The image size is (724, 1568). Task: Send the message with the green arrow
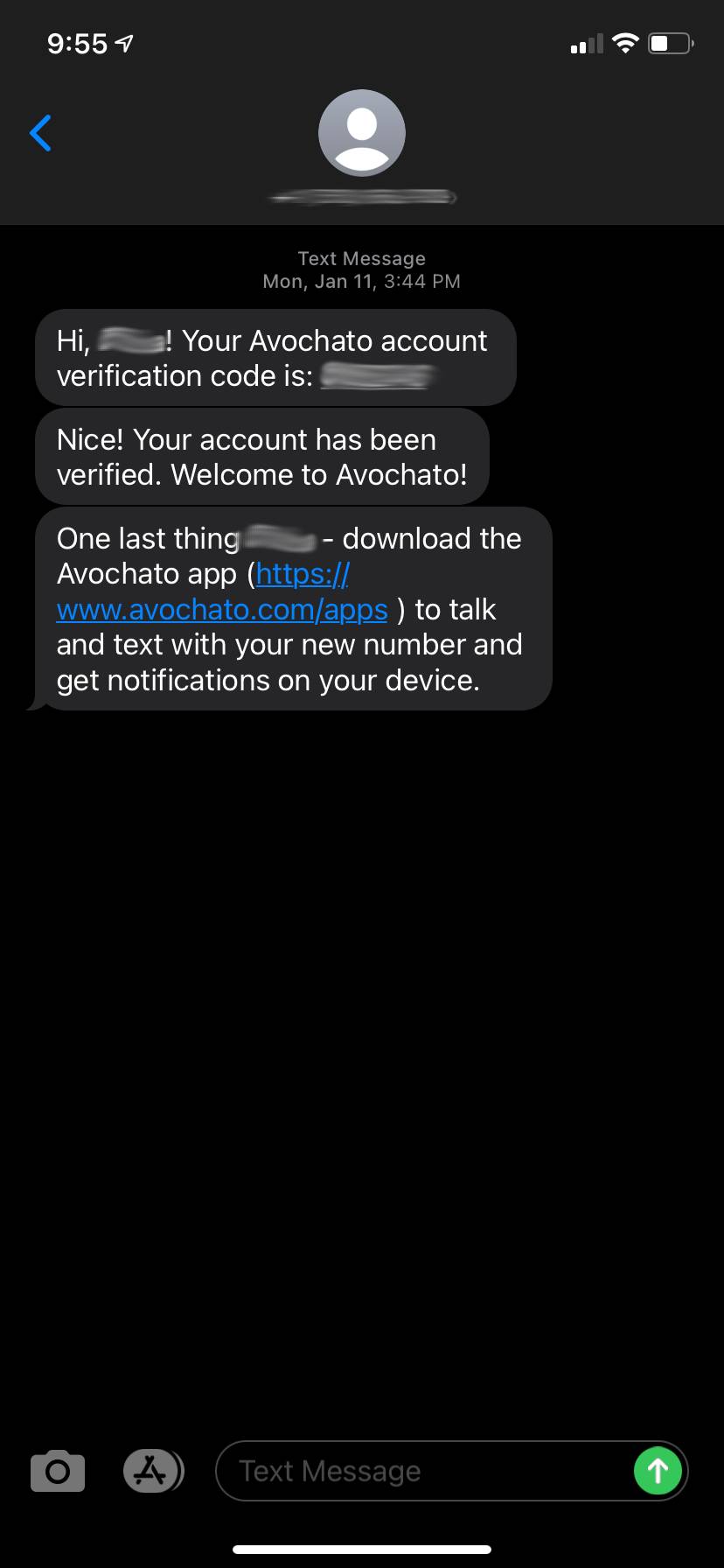click(658, 1471)
